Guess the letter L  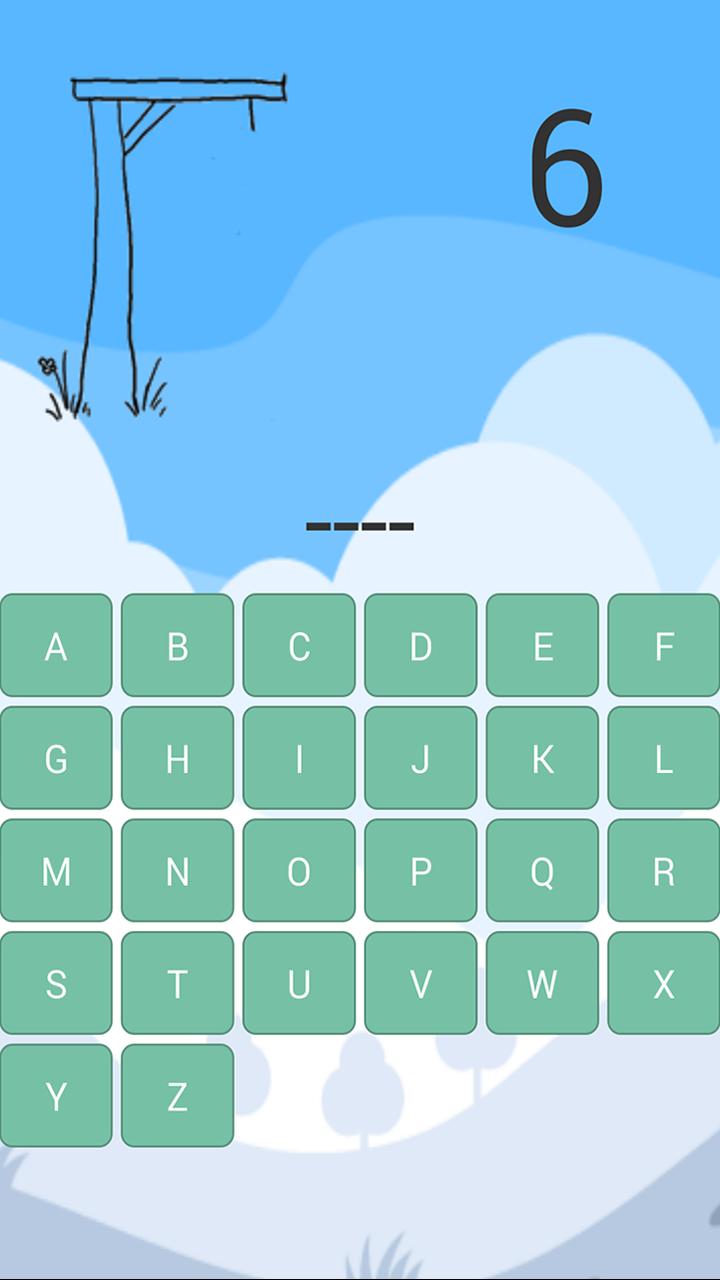pyautogui.click(x=664, y=758)
